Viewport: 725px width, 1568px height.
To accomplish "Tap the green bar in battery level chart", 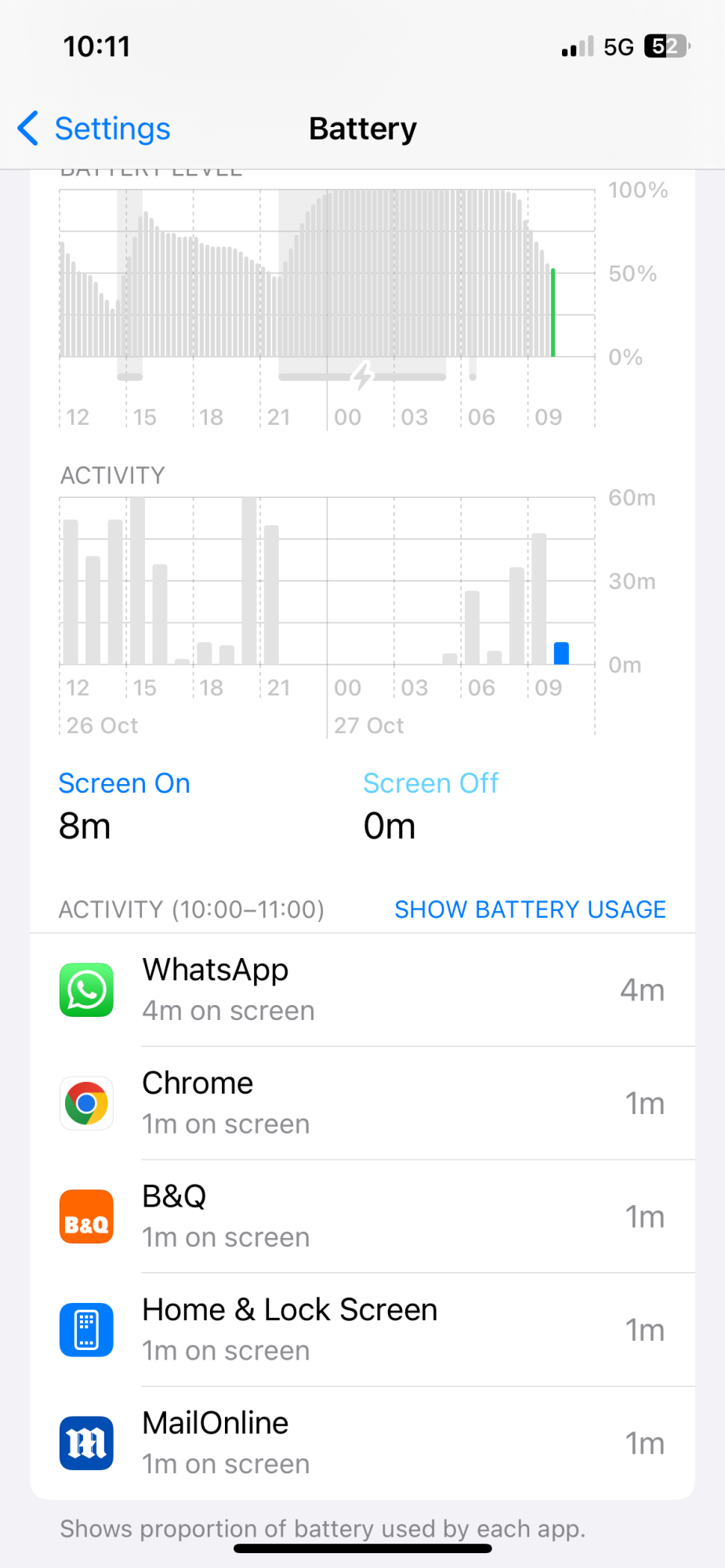I will 553,313.
